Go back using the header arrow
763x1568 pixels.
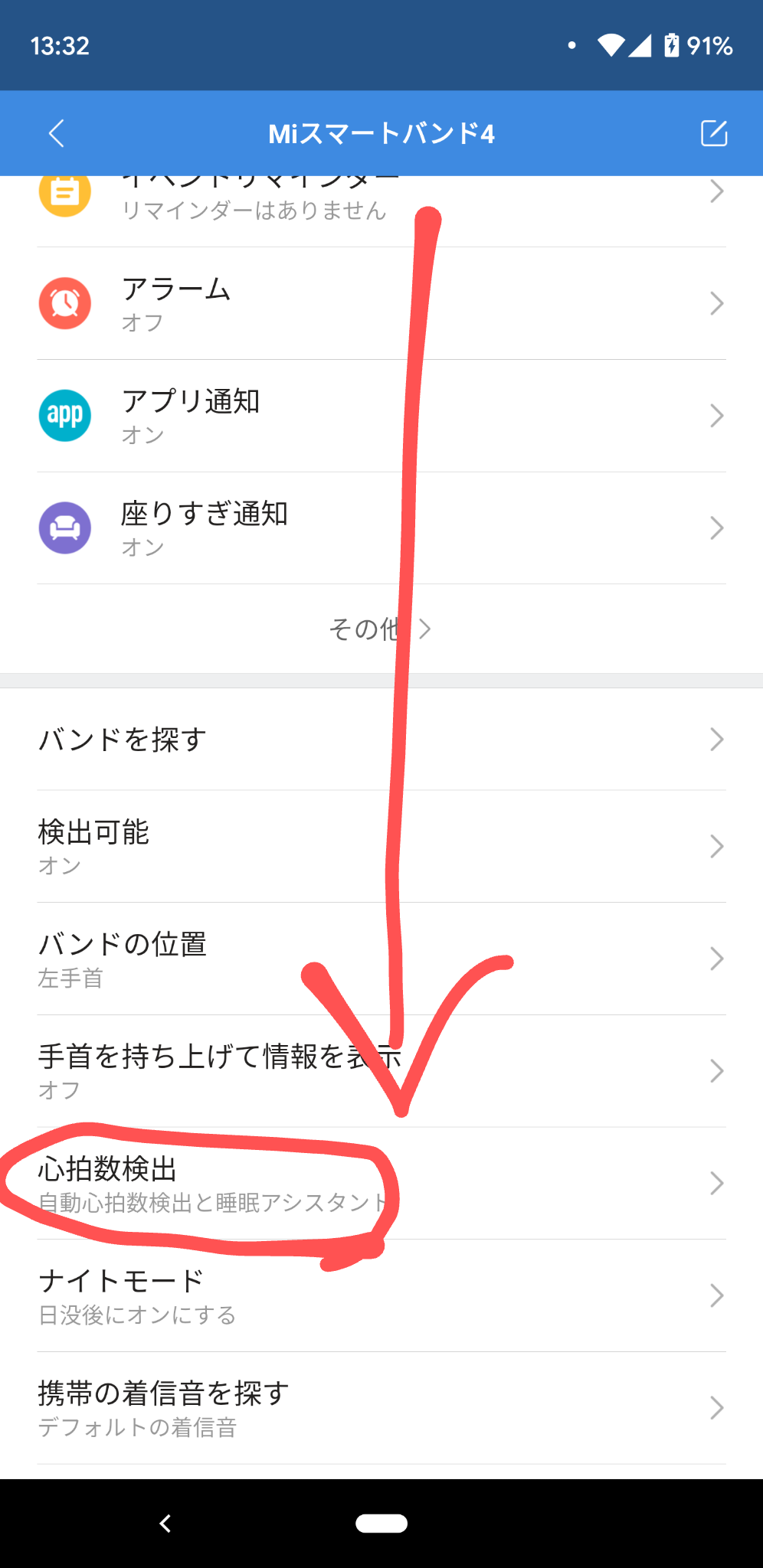click(56, 133)
